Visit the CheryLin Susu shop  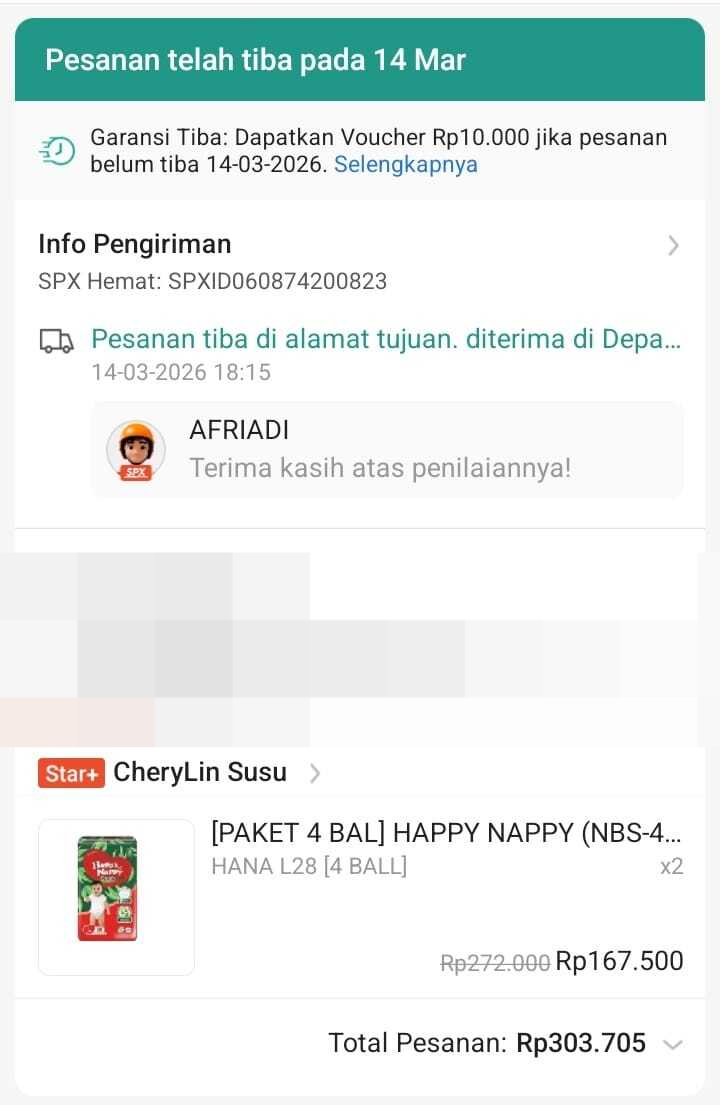[x=200, y=773]
